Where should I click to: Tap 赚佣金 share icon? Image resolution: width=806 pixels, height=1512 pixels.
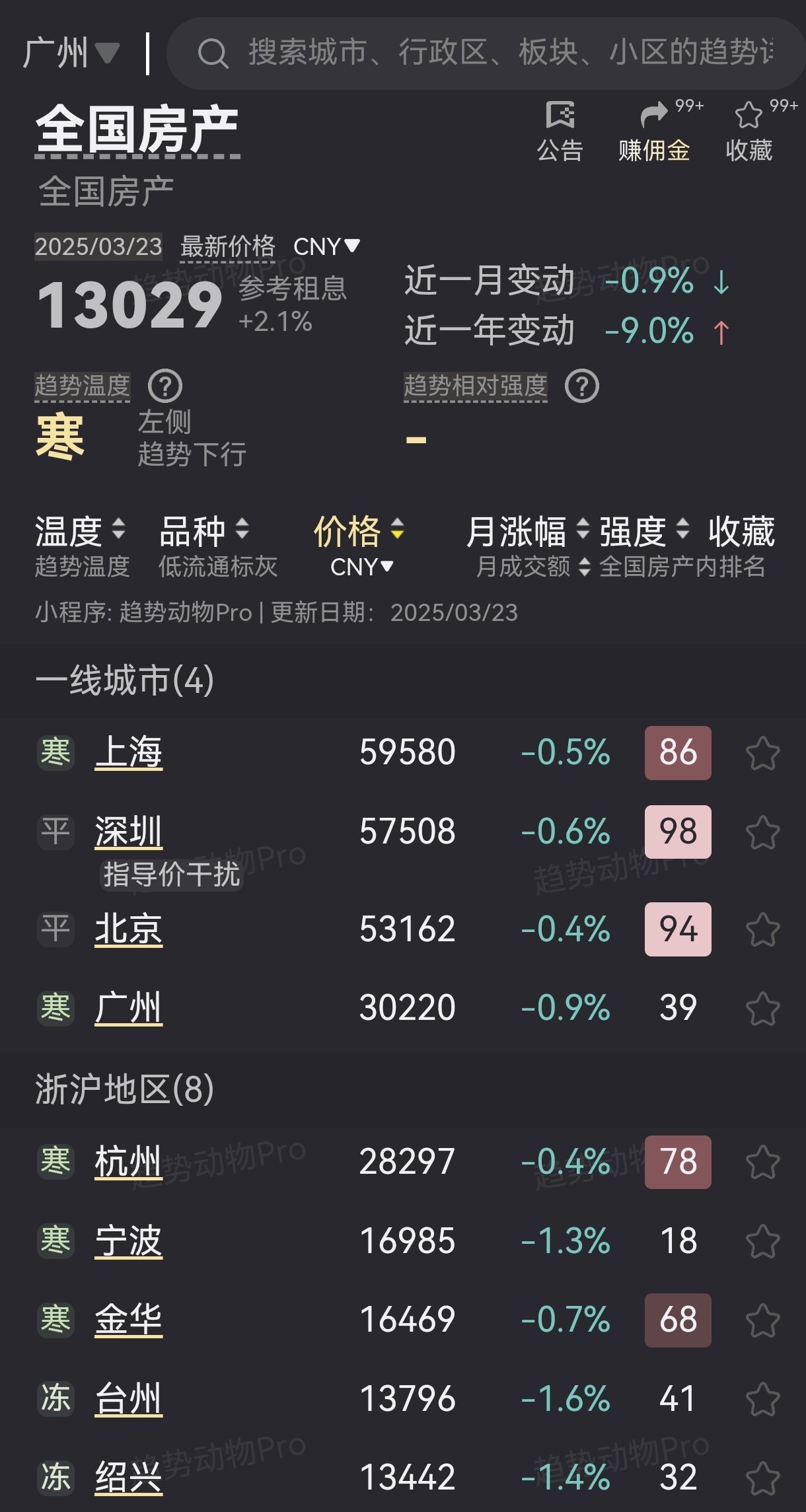pyautogui.click(x=655, y=132)
